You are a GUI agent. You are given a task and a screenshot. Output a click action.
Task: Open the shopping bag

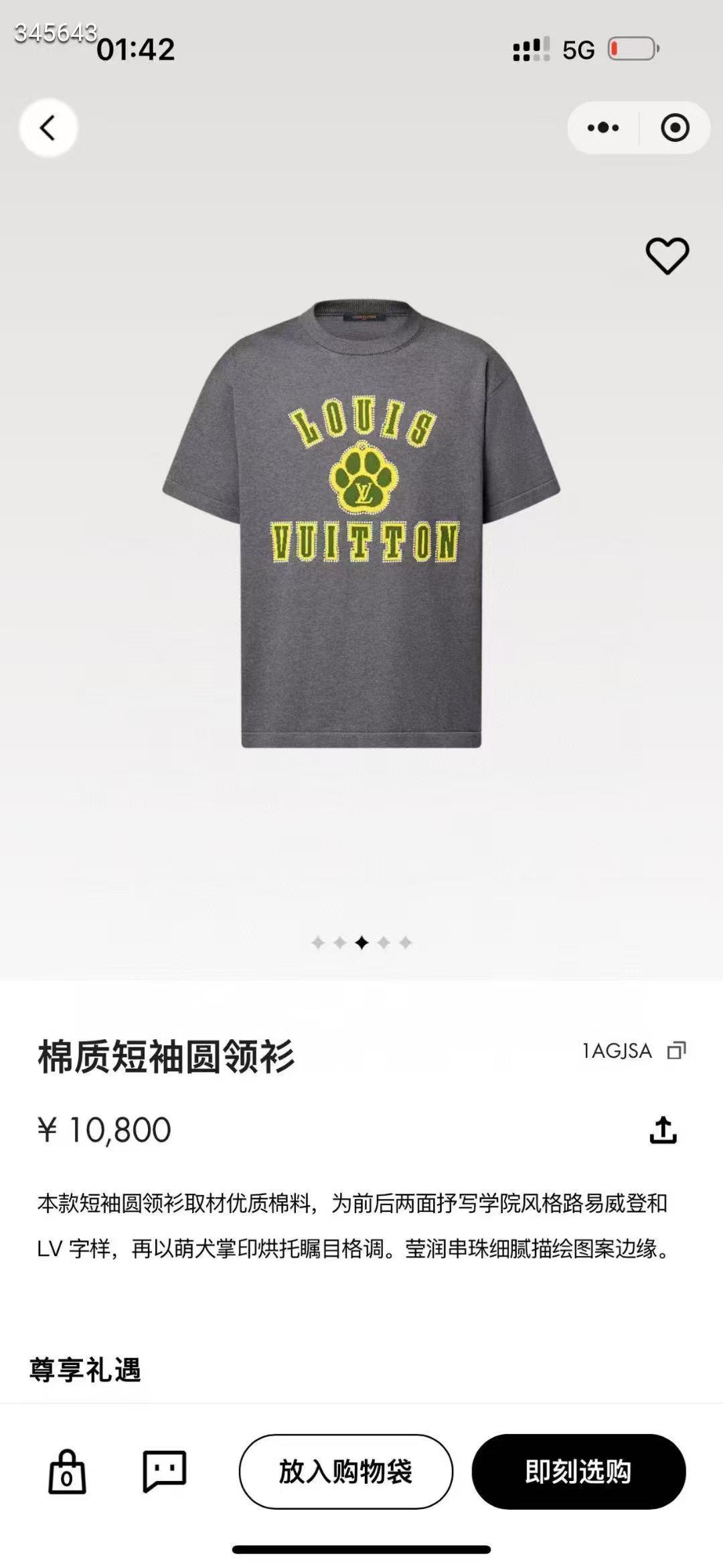(x=67, y=1472)
